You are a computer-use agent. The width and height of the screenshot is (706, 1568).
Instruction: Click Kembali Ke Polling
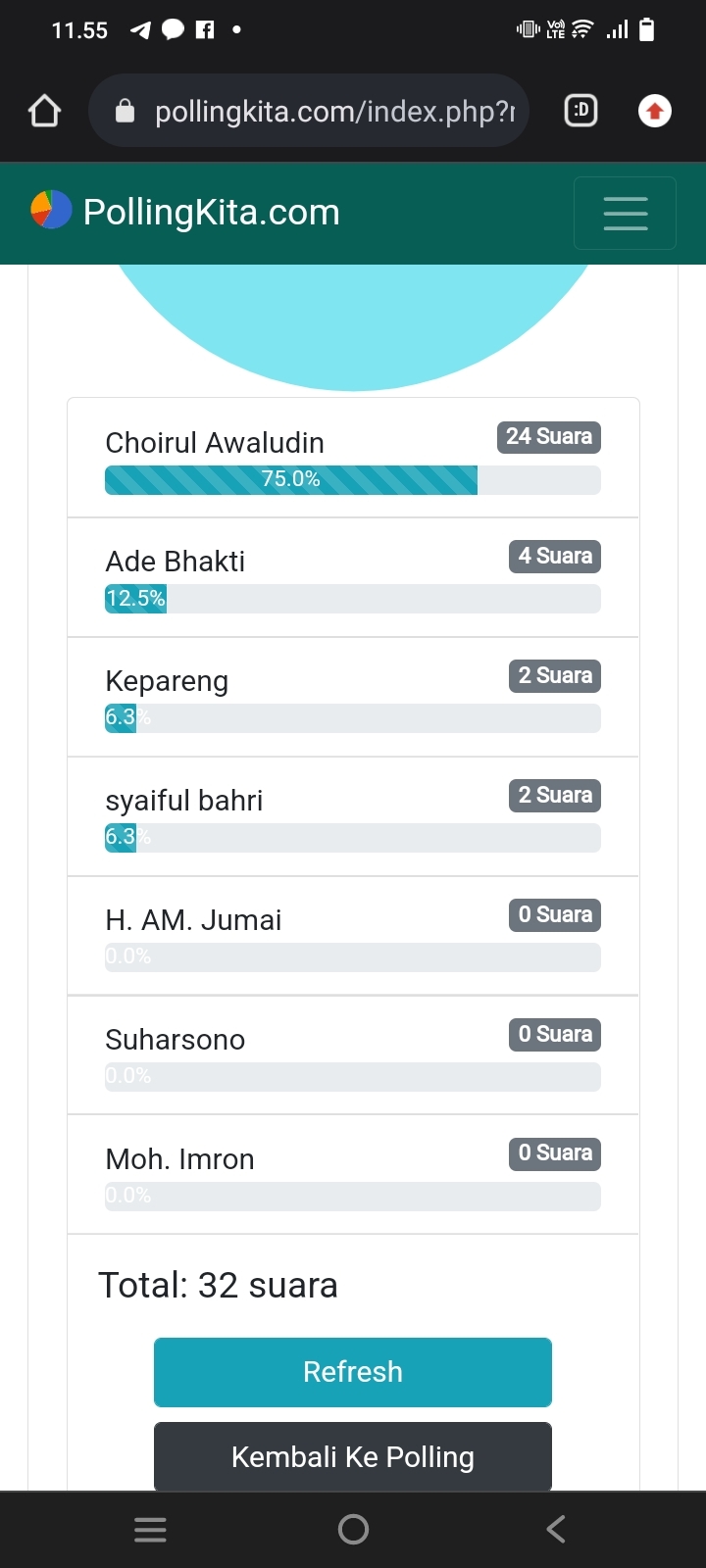[x=353, y=1456]
